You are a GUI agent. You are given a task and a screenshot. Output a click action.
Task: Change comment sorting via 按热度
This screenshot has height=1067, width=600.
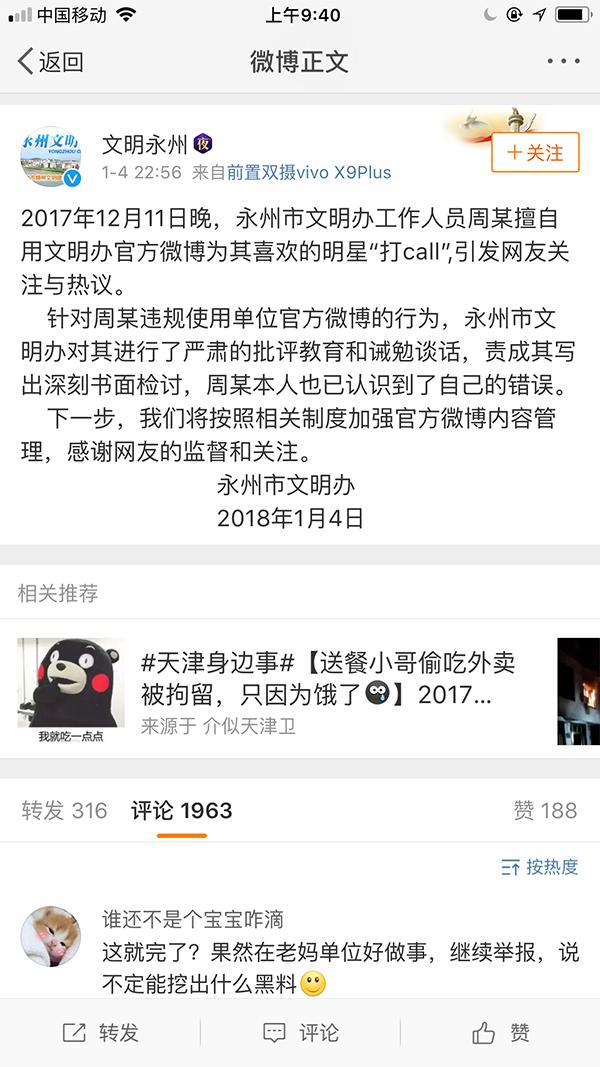pyautogui.click(x=540, y=867)
